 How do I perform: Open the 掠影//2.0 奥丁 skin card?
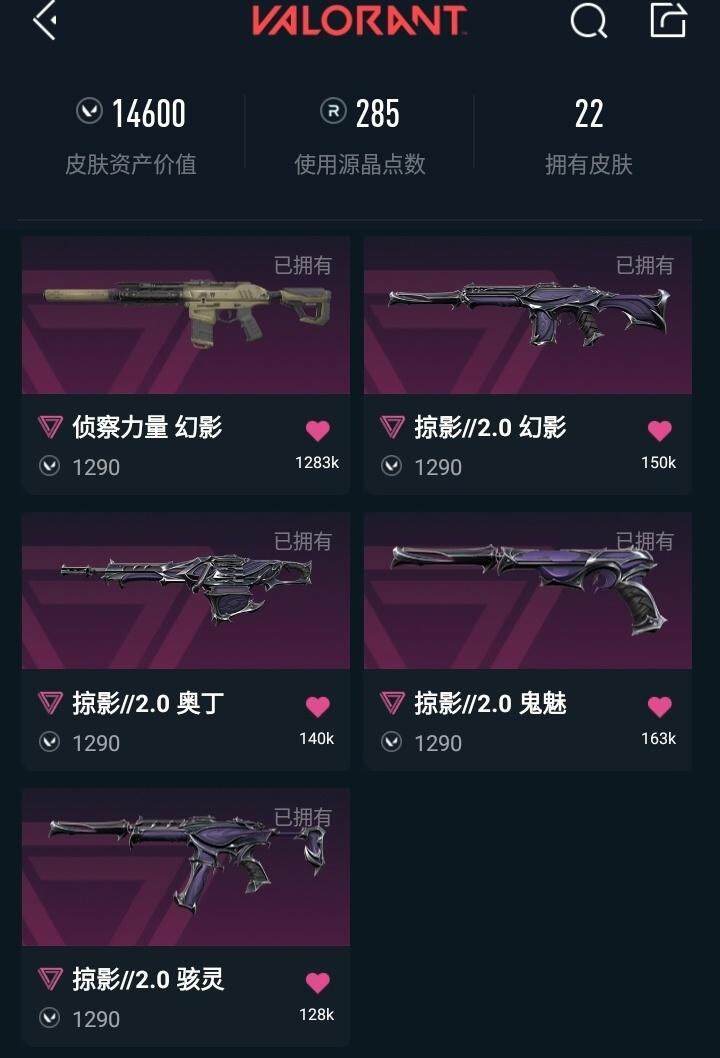click(x=186, y=592)
